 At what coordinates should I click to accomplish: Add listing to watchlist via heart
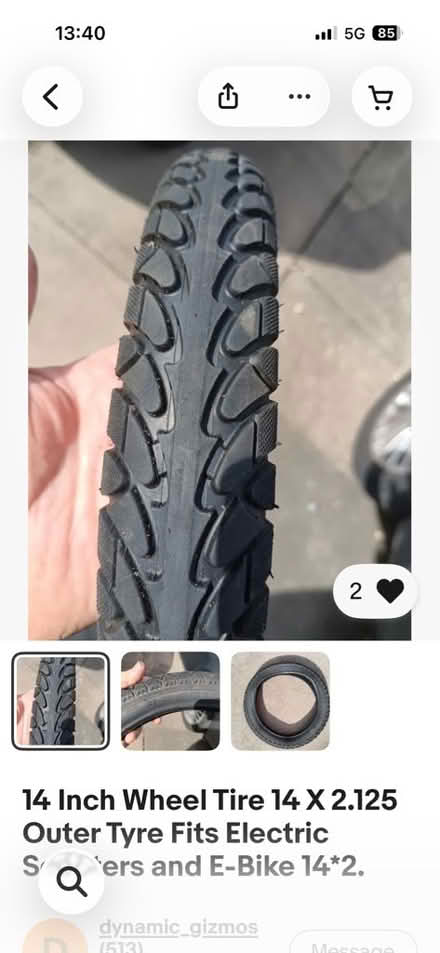coord(375,591)
